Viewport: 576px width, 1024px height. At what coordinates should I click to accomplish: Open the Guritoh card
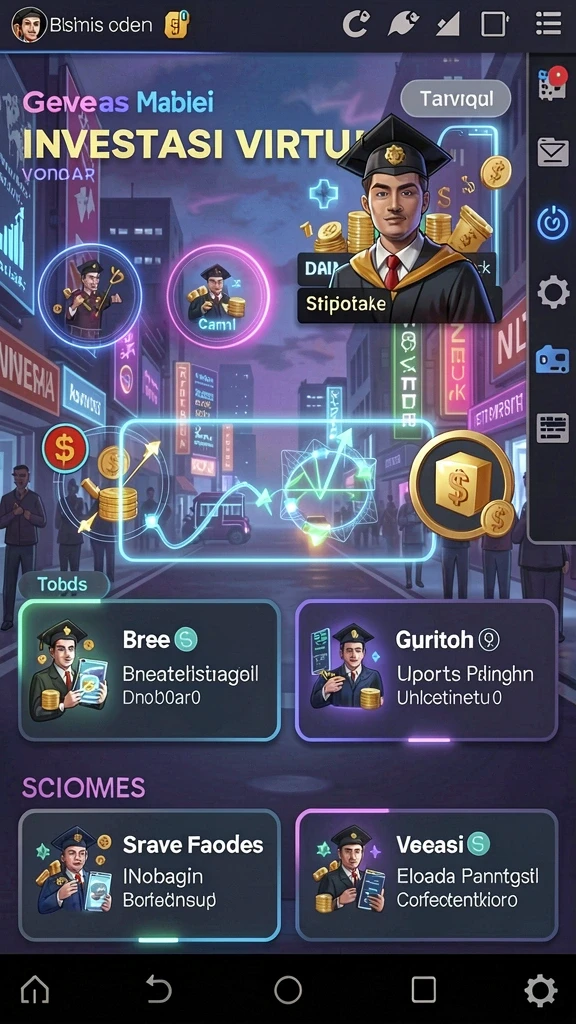point(426,670)
